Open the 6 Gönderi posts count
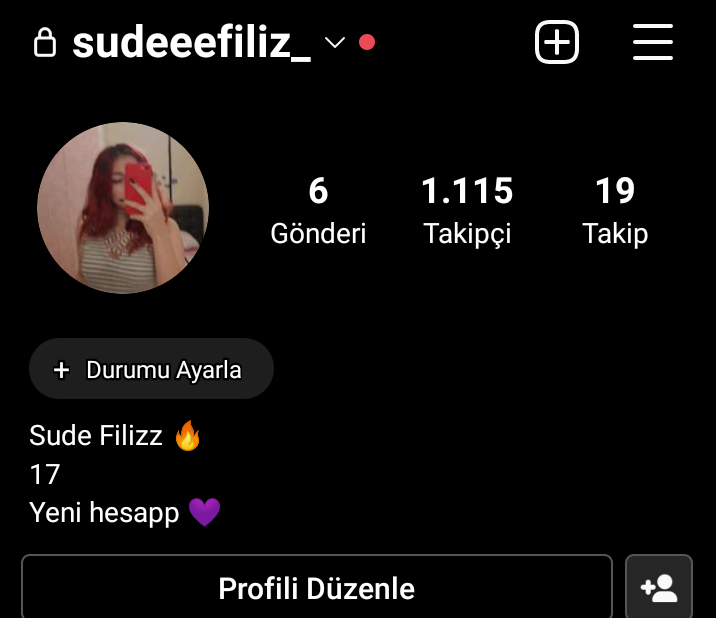This screenshot has height=618, width=716. click(x=318, y=210)
